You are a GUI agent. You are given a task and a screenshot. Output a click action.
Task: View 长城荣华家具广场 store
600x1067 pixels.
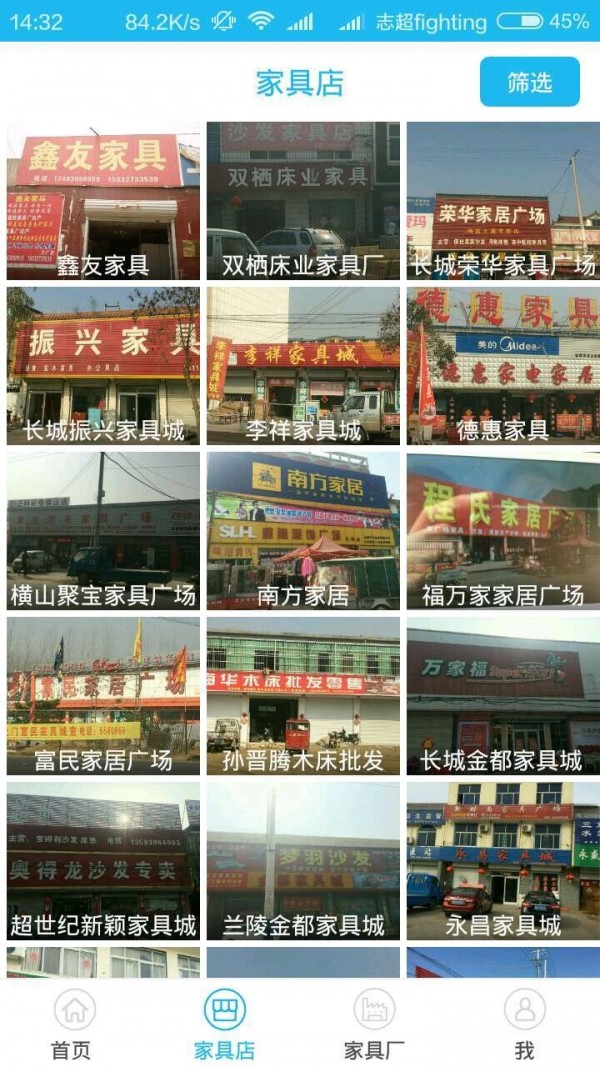[503, 201]
